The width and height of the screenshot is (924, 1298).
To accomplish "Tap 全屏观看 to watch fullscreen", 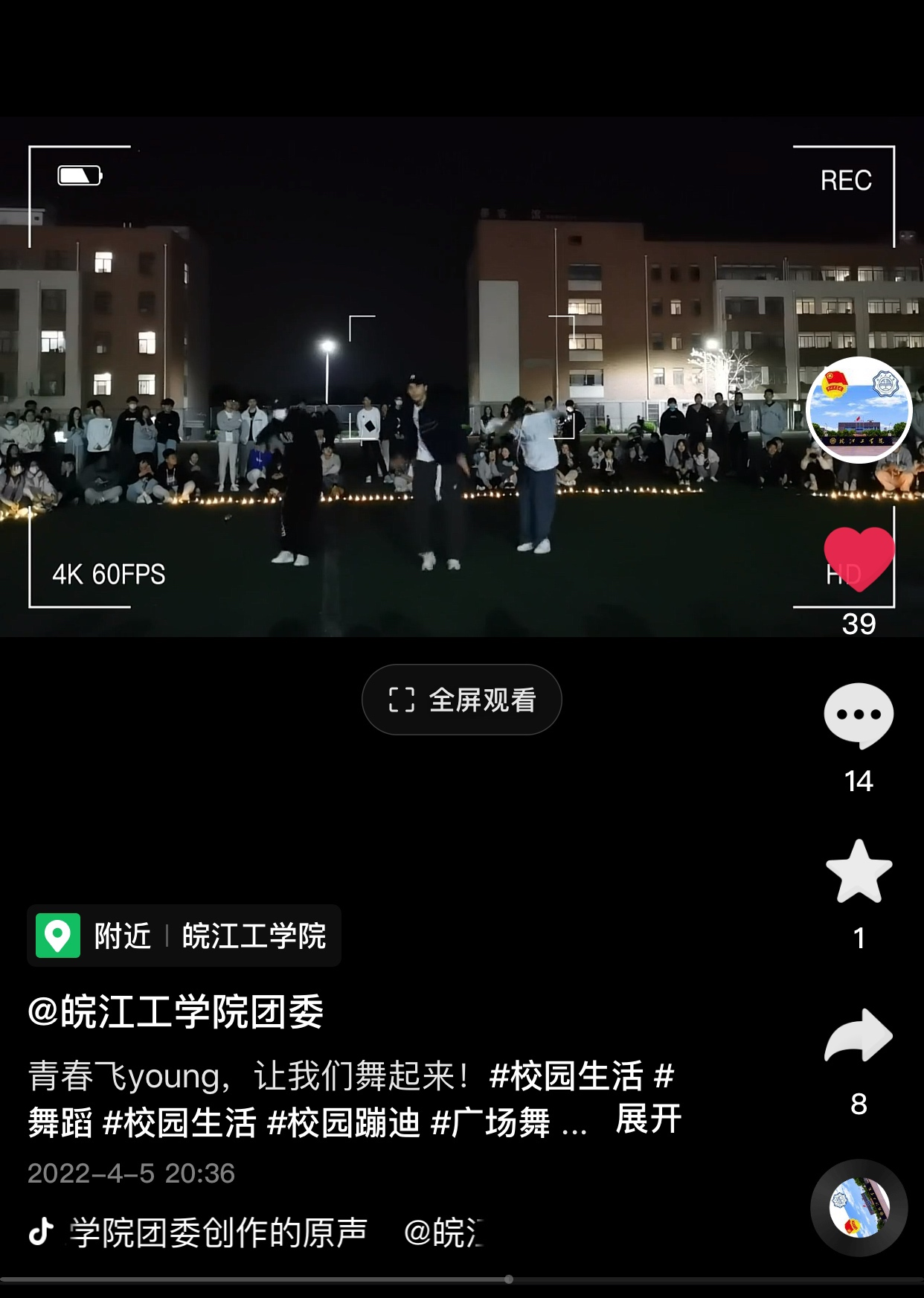I will click(x=461, y=700).
